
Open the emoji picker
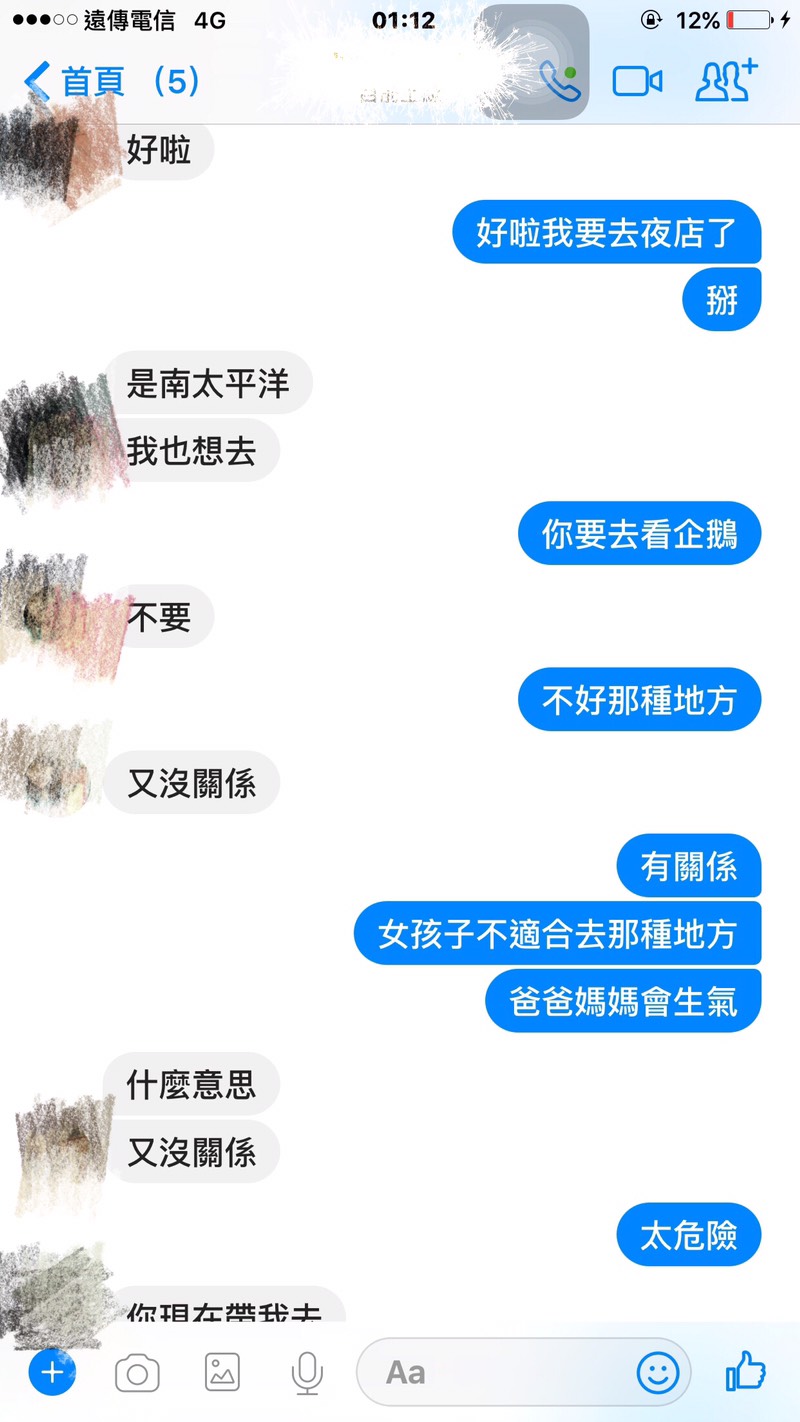click(x=658, y=1372)
